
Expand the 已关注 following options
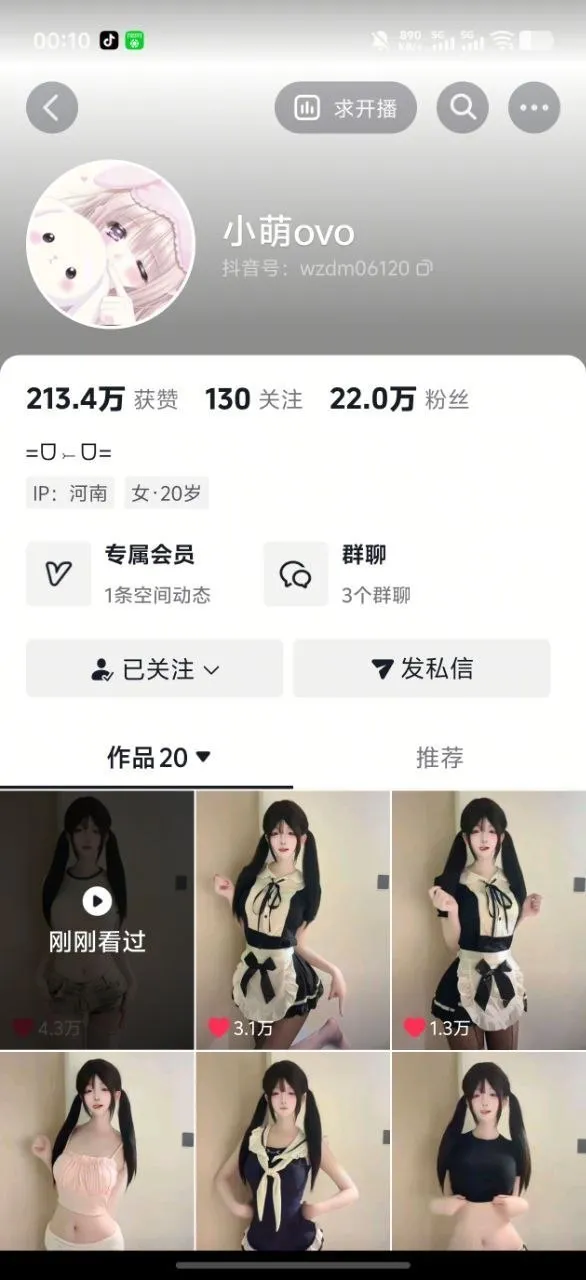[154, 669]
